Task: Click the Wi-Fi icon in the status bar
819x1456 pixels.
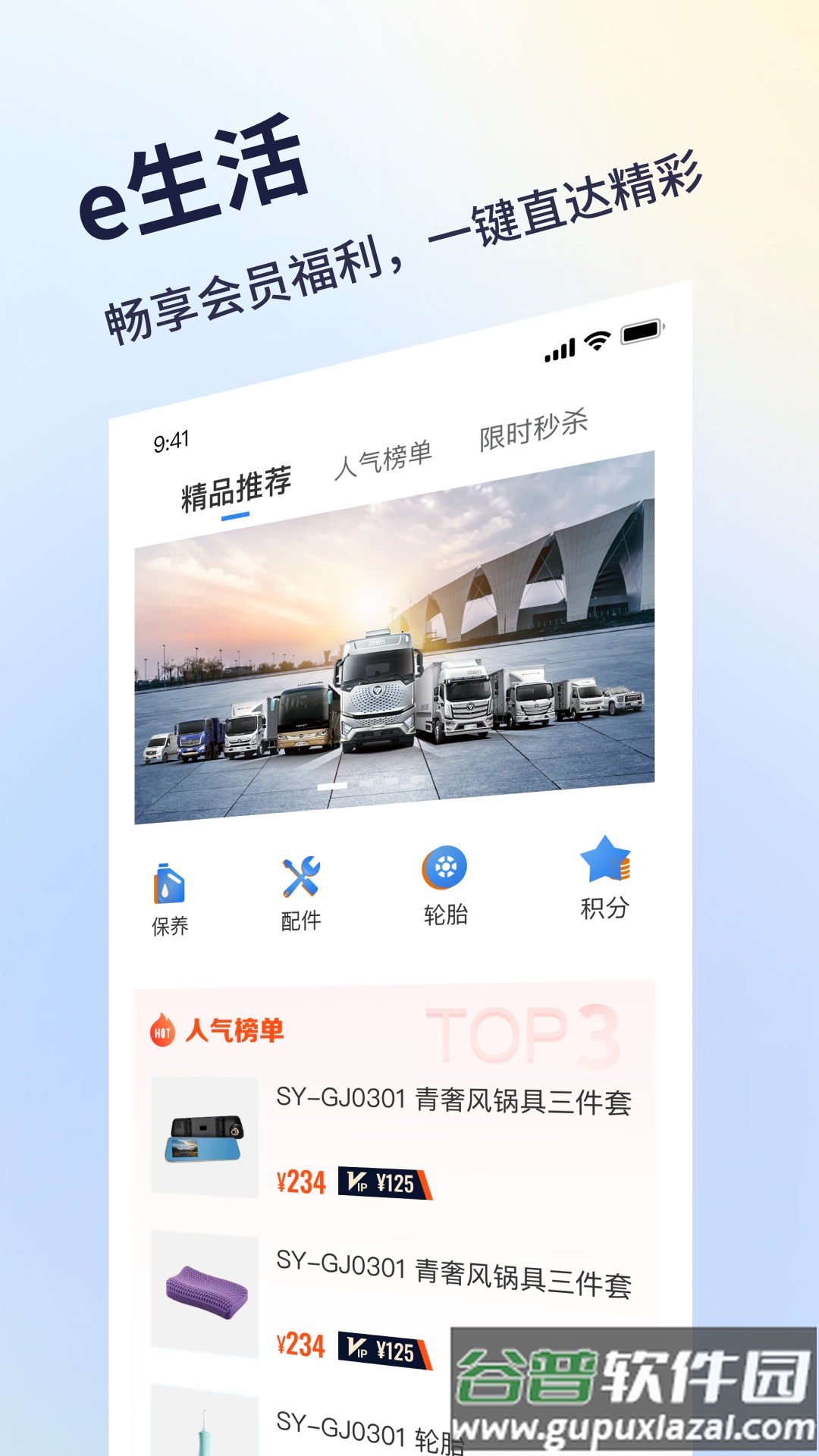Action: tap(596, 343)
